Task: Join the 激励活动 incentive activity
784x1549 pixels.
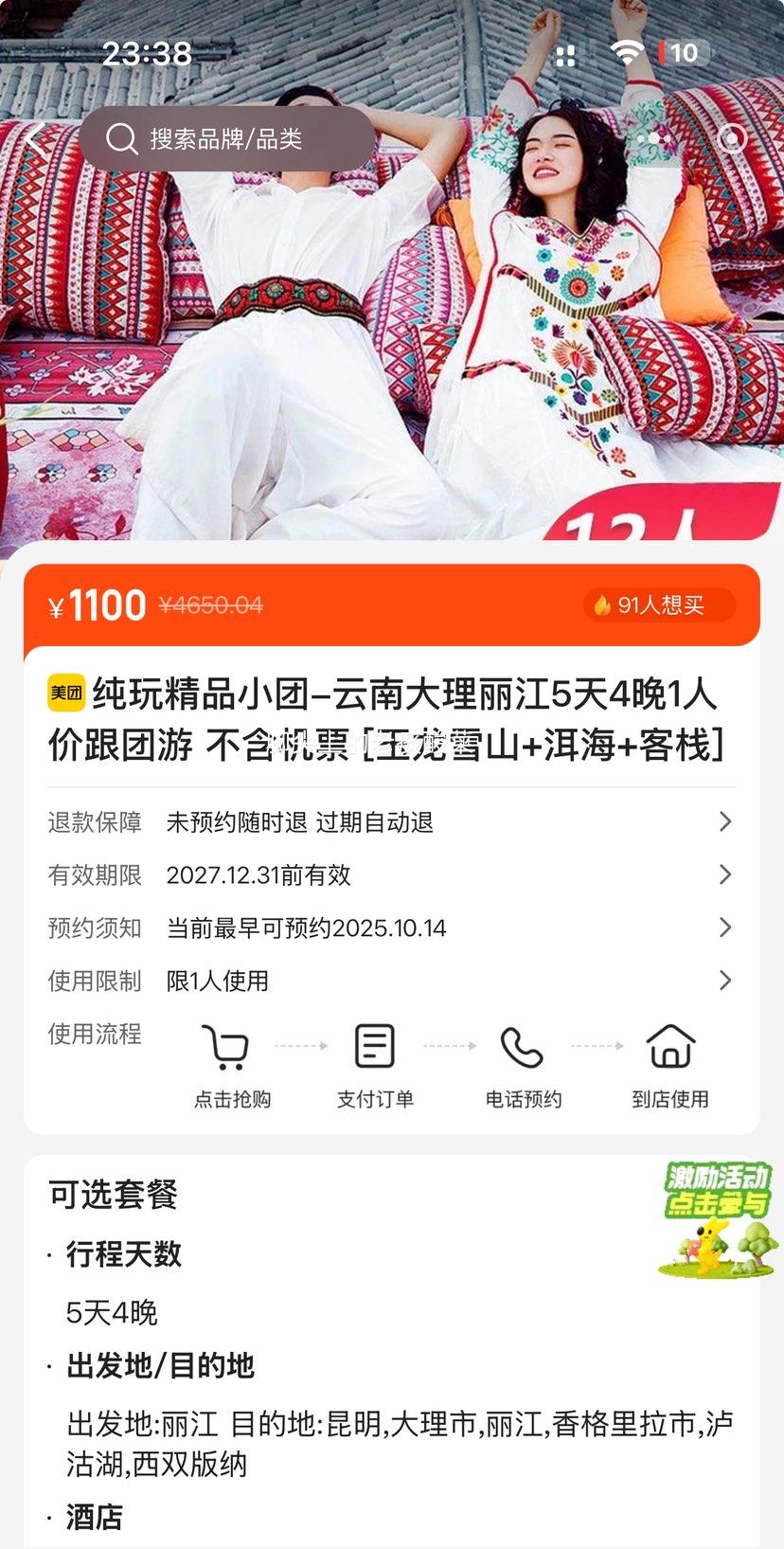Action: coord(717,1218)
